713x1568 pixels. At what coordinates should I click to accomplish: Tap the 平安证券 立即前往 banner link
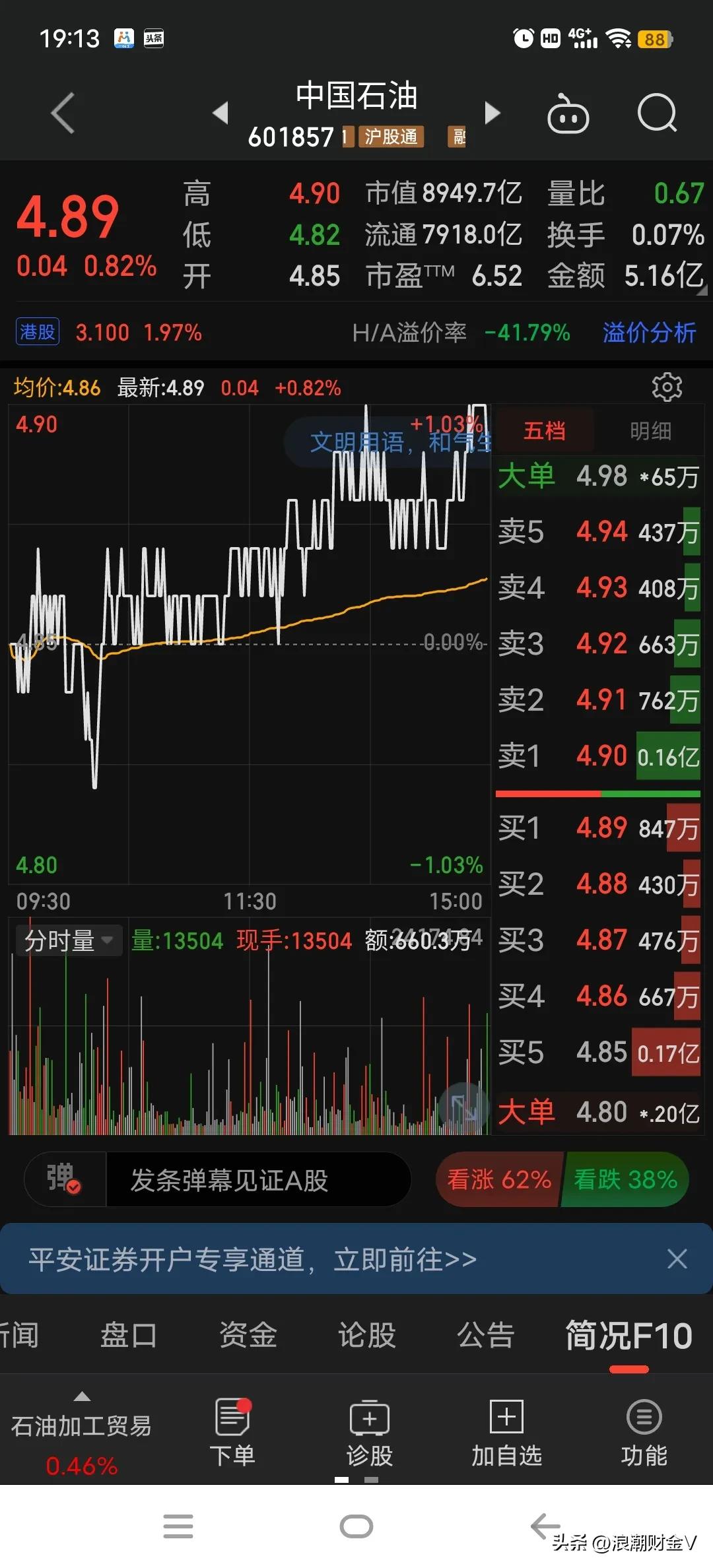coord(250,1258)
